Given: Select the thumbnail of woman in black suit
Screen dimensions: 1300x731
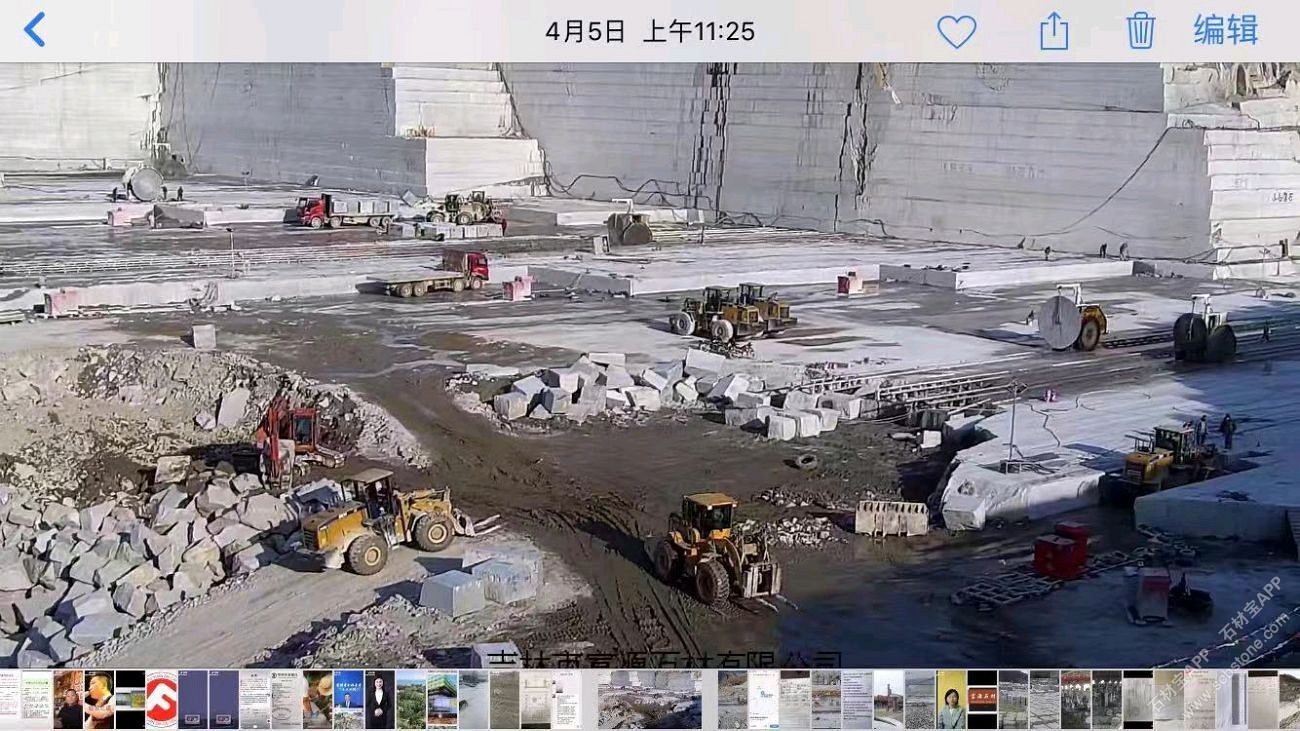Looking at the screenshot, I should (379, 699).
